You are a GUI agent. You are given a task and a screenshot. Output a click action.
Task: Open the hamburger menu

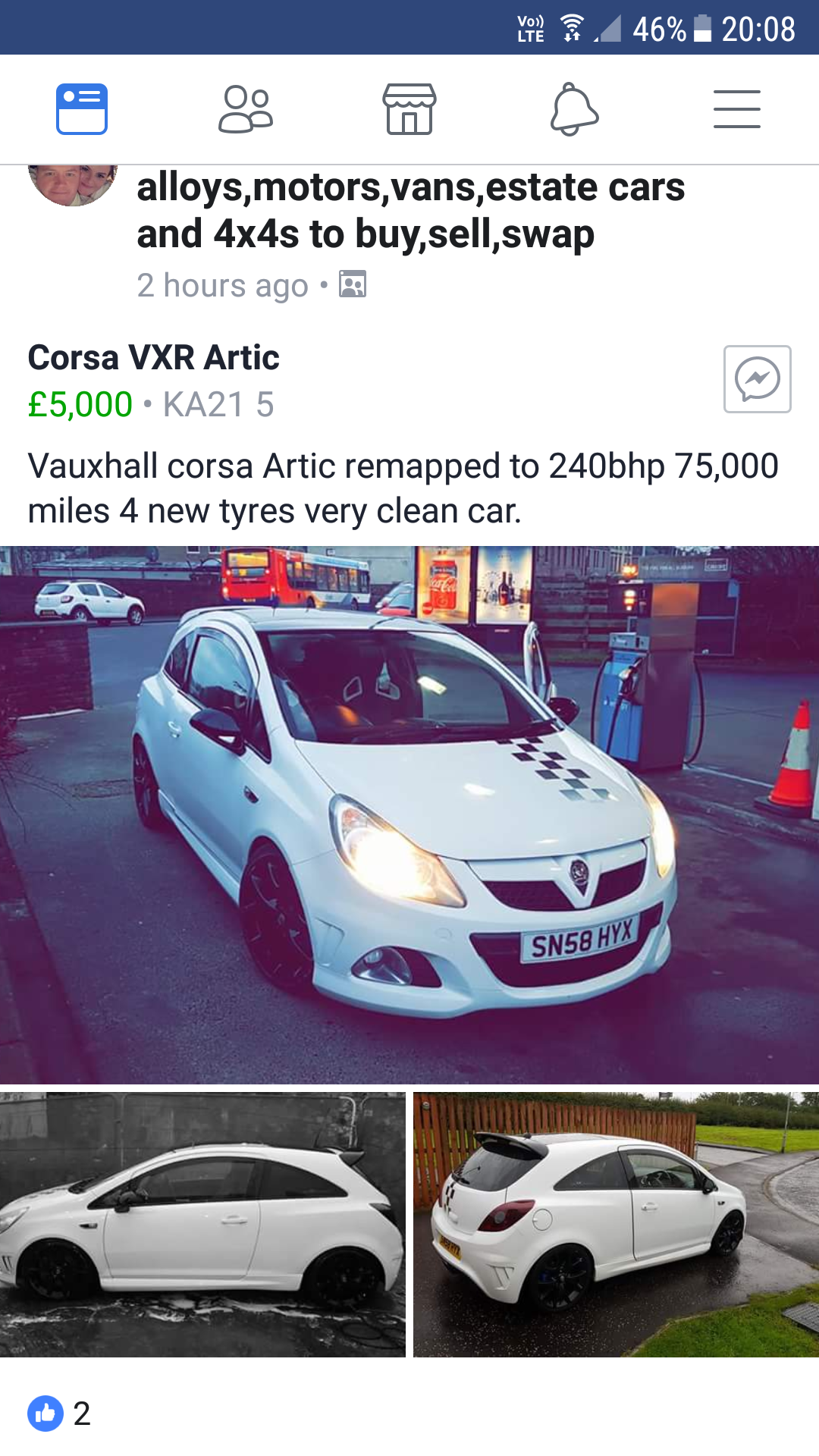(x=736, y=109)
